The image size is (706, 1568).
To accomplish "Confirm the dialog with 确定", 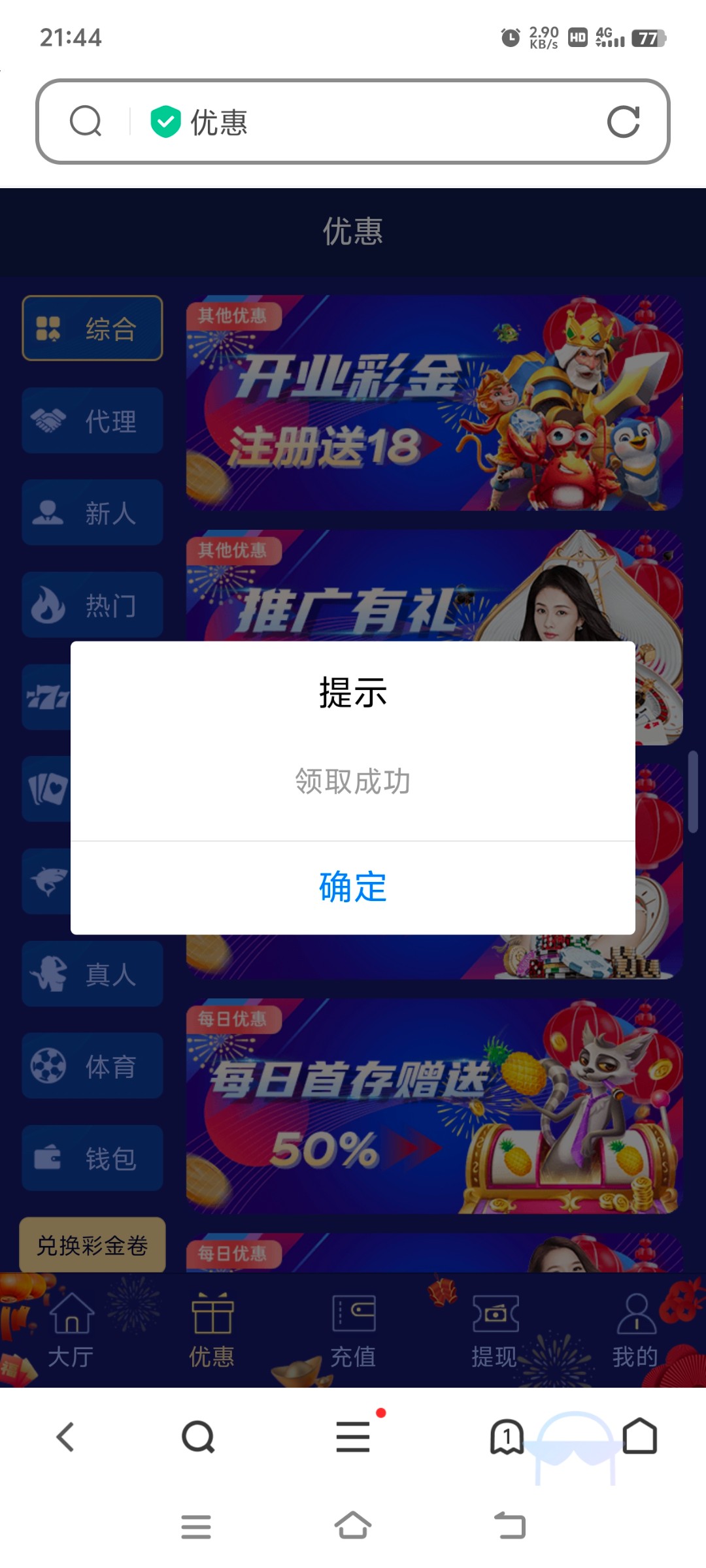I will (353, 887).
